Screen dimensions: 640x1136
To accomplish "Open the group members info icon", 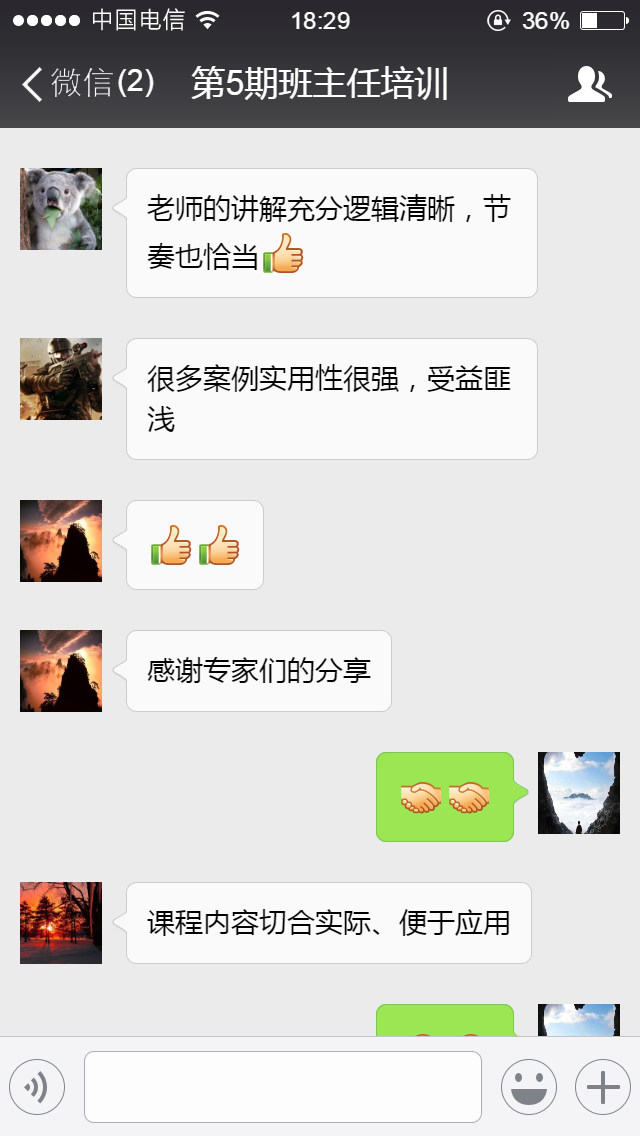I will point(589,84).
